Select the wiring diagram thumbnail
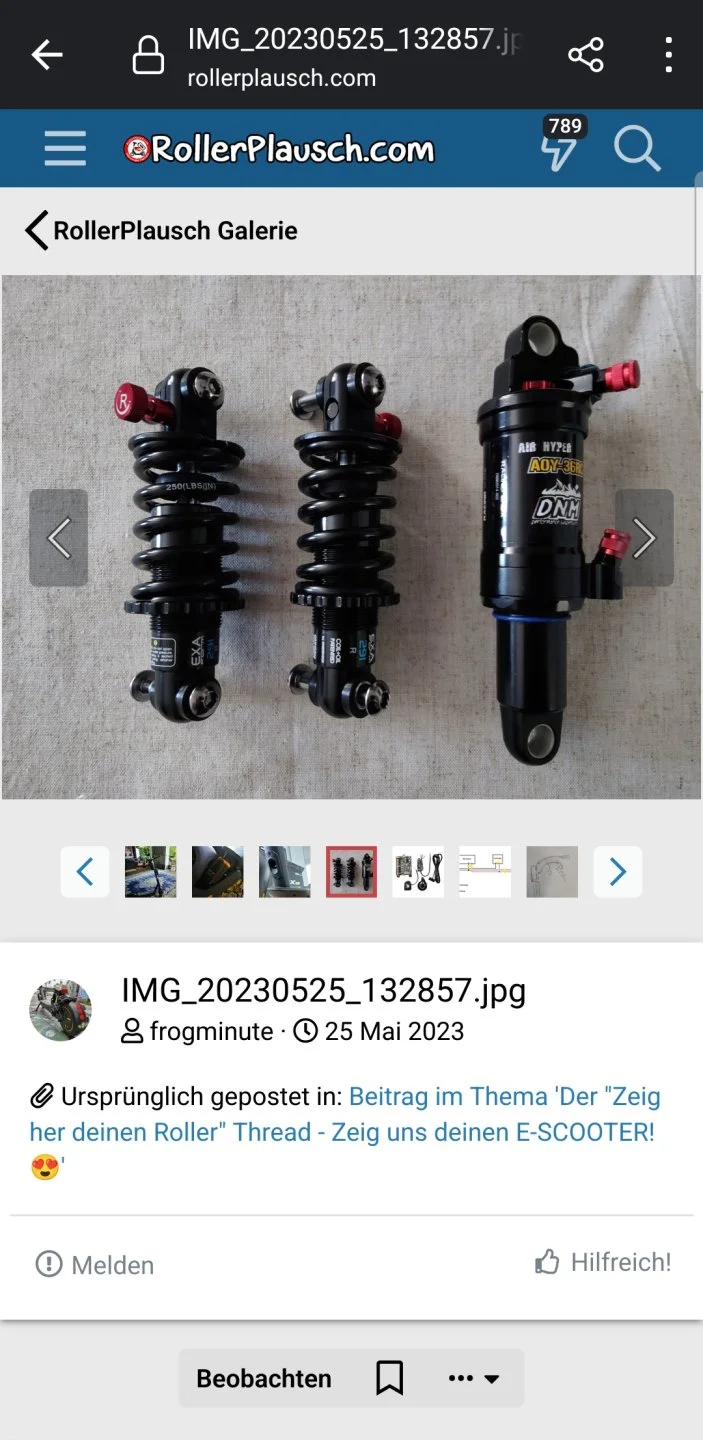Screen dimensions: 703x1440 485,872
